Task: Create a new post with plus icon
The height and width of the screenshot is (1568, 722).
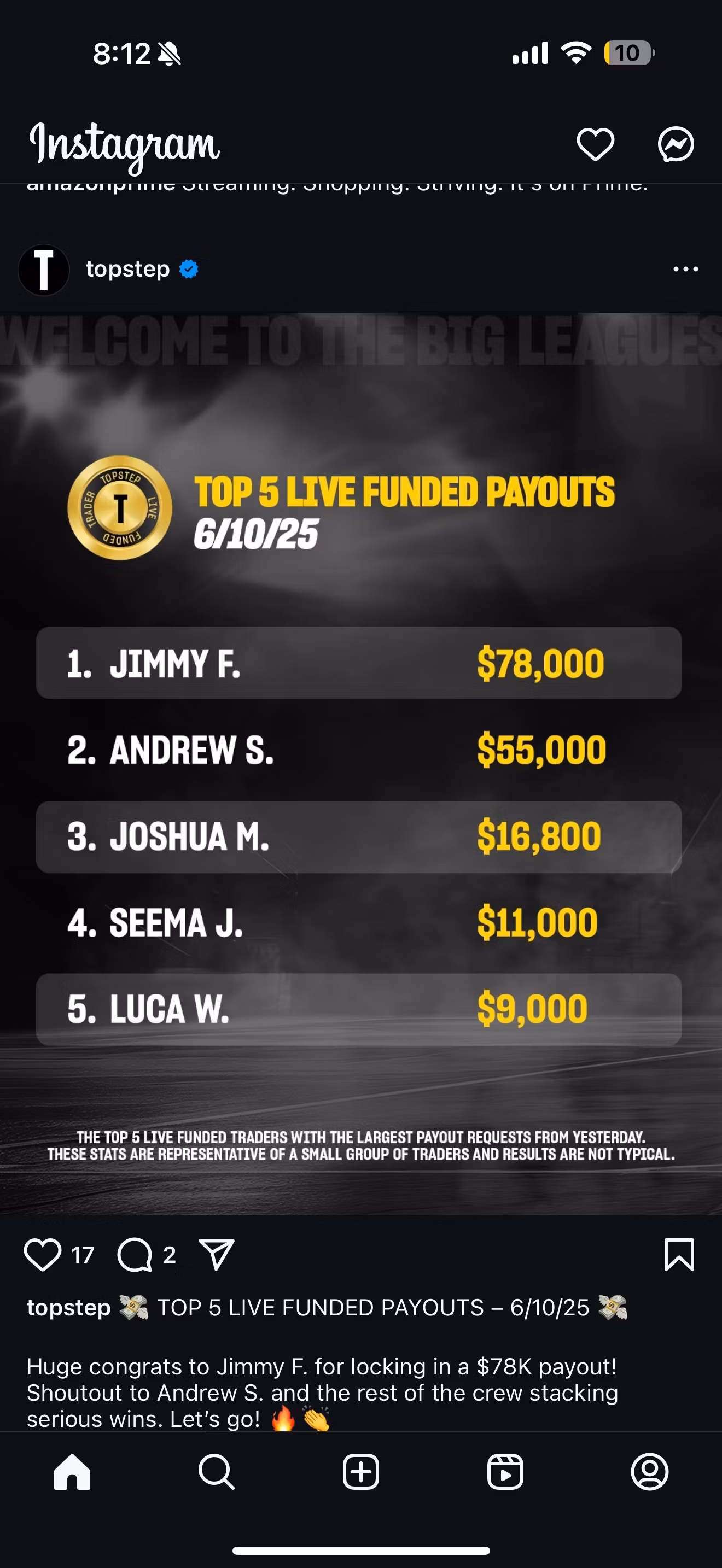Action: coord(361,1472)
